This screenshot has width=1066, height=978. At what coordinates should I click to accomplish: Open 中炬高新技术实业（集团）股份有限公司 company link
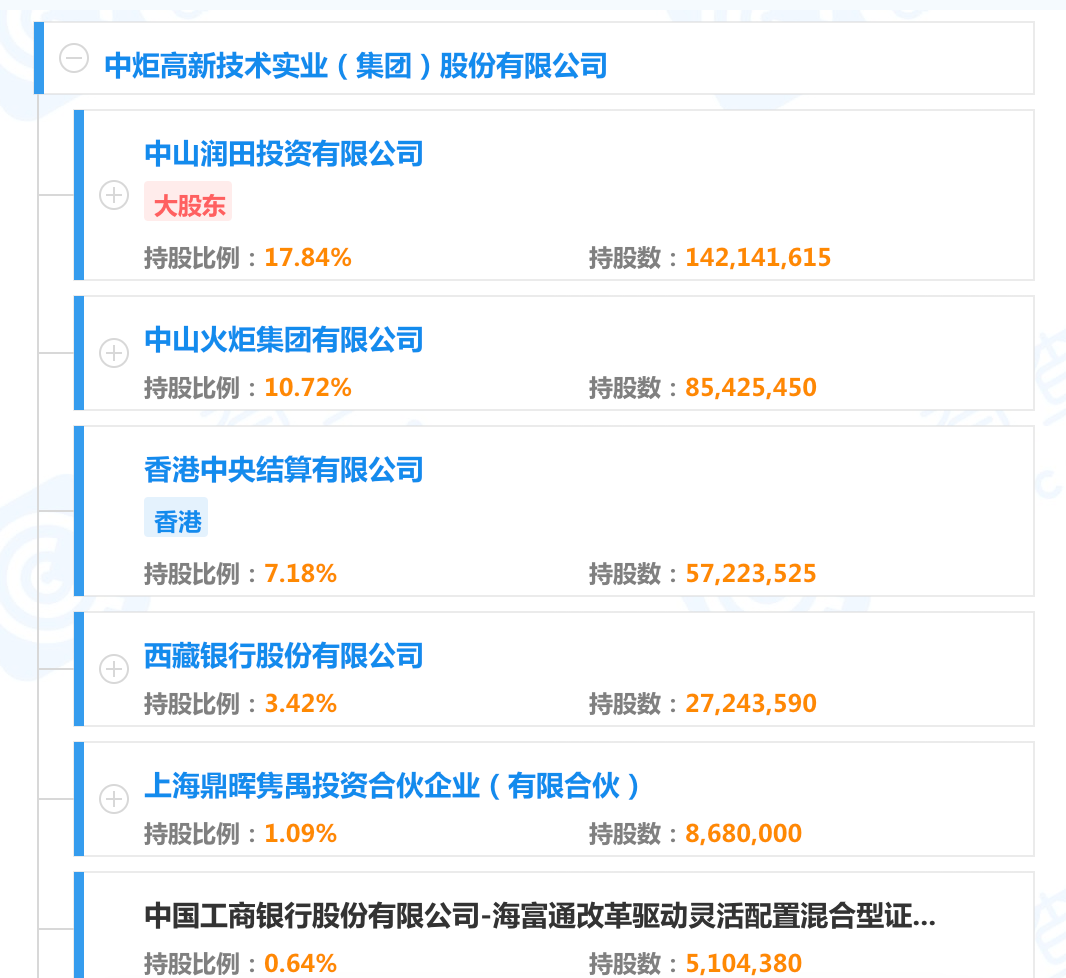(x=356, y=66)
